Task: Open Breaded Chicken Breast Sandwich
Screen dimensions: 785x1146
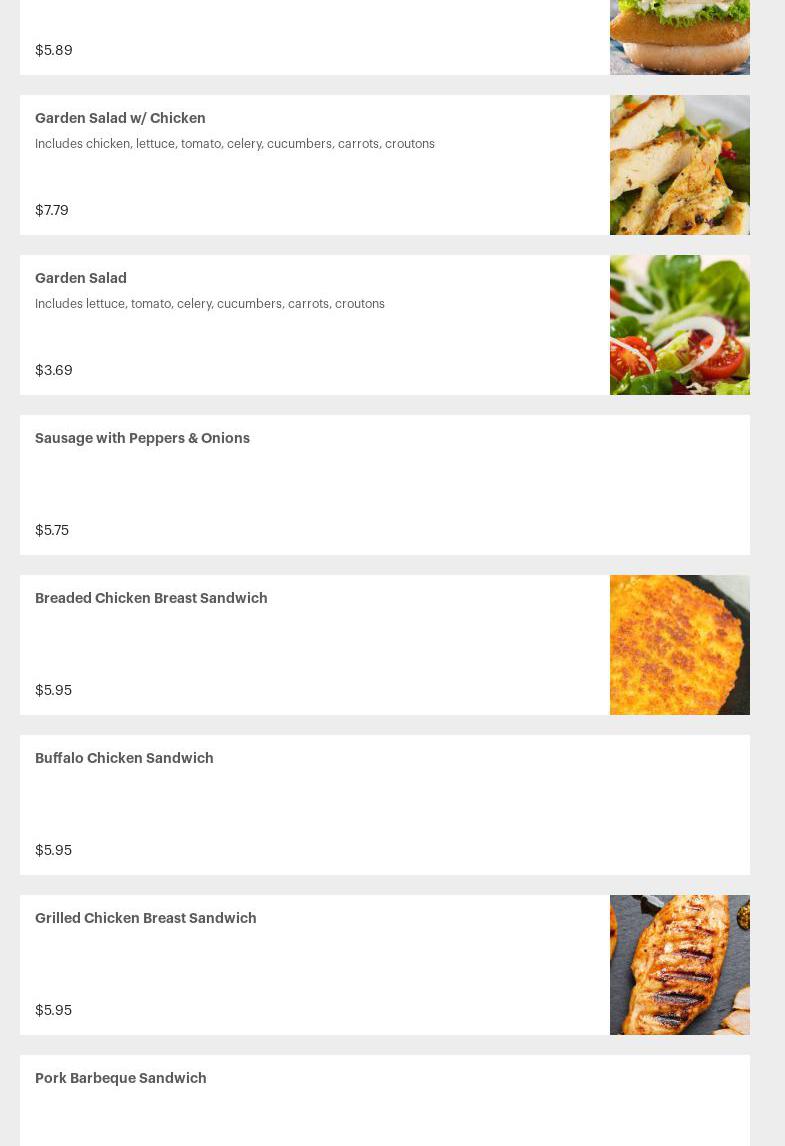Action: point(151,598)
